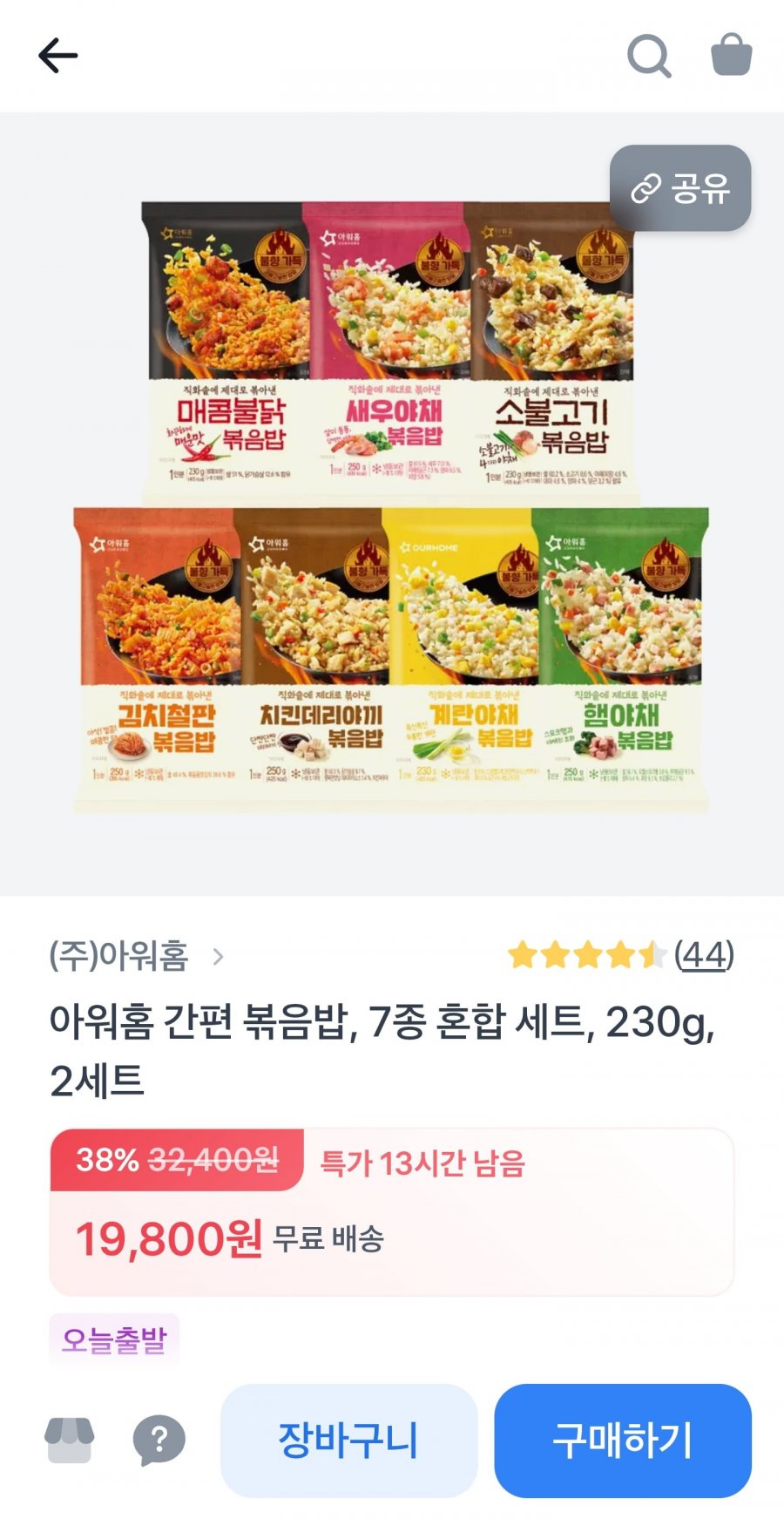Open the product inquiry question icon
This screenshot has width=784, height=1539.
(159, 1440)
